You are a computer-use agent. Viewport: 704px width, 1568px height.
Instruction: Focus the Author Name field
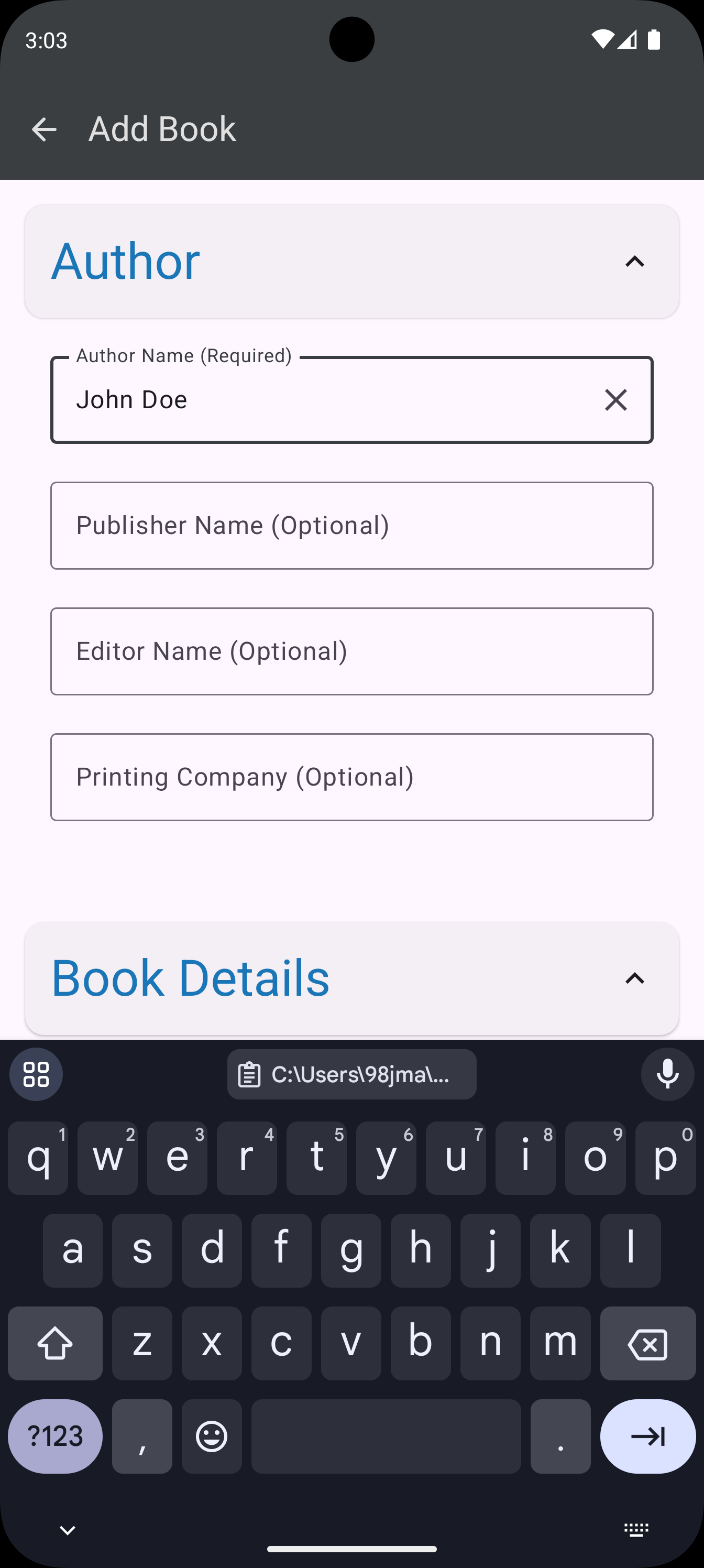coord(328,400)
